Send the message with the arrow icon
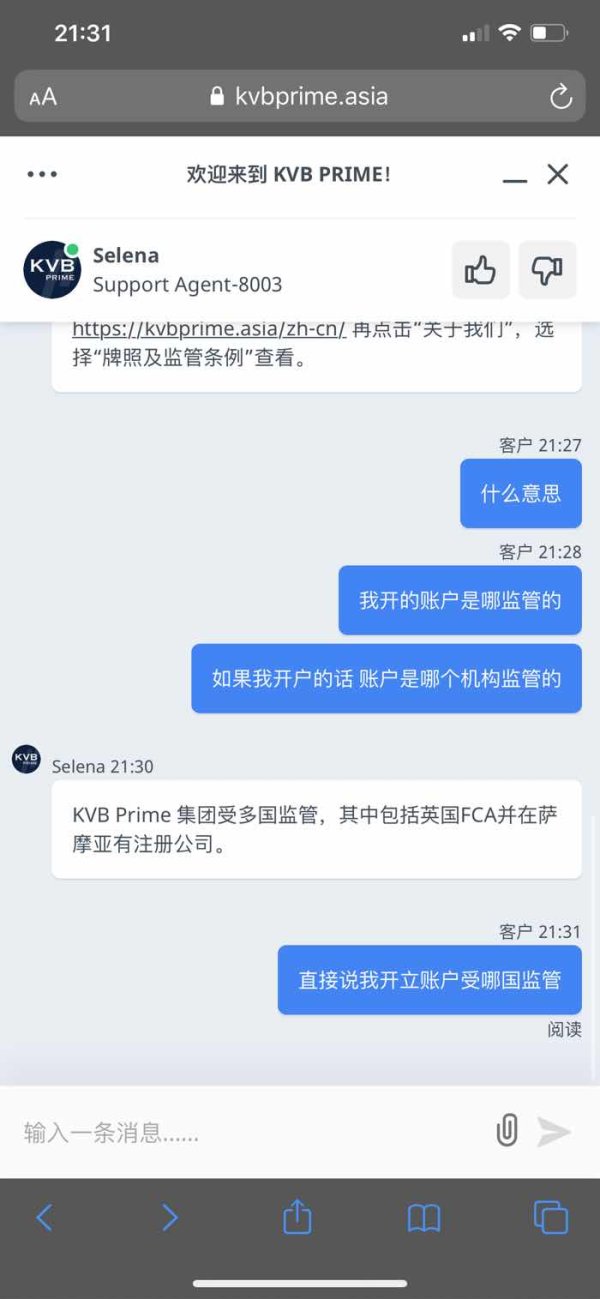600x1299 pixels. (x=554, y=1132)
